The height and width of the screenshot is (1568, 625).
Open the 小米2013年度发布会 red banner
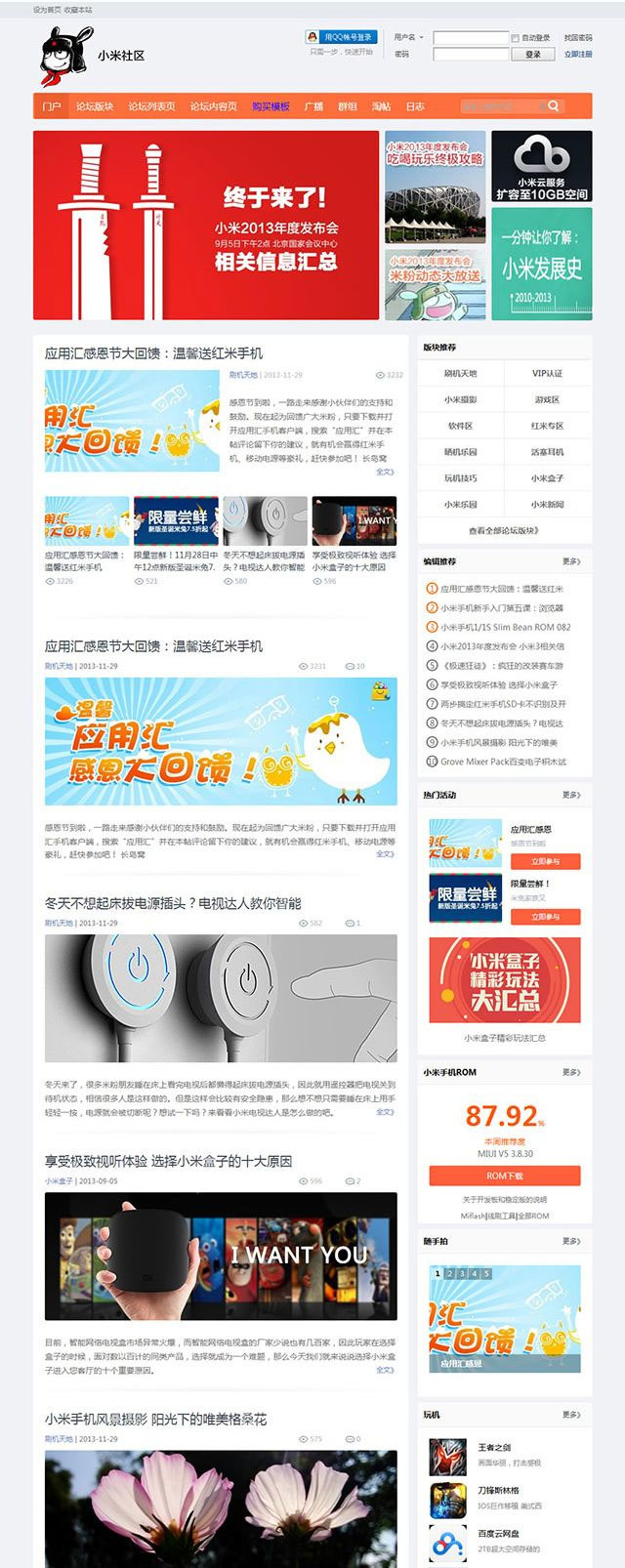coord(206,226)
